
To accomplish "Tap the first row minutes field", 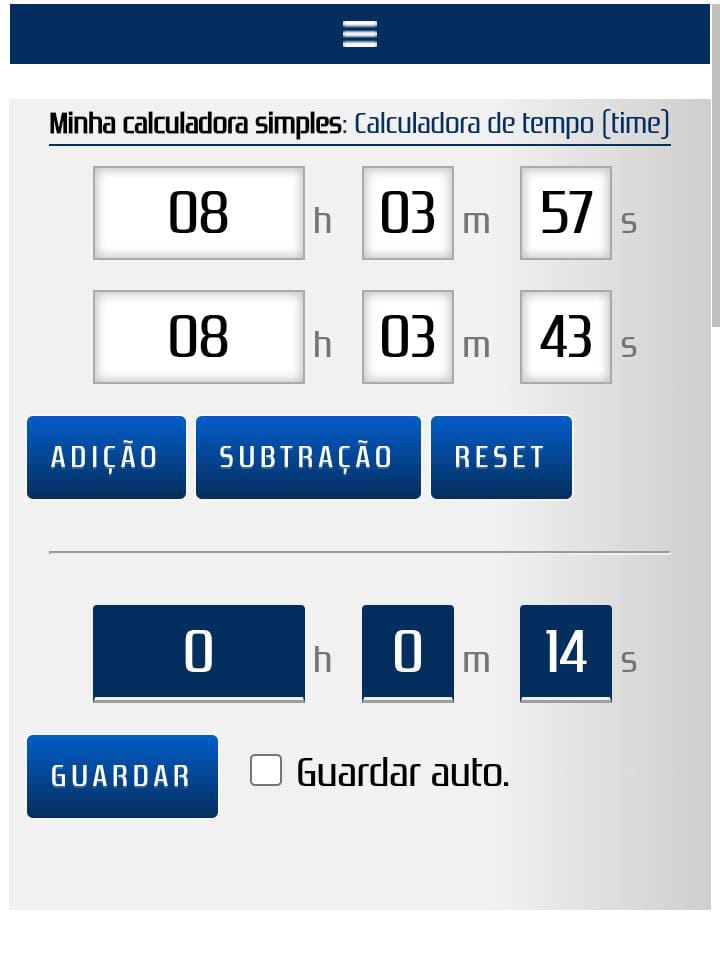I will coord(407,213).
